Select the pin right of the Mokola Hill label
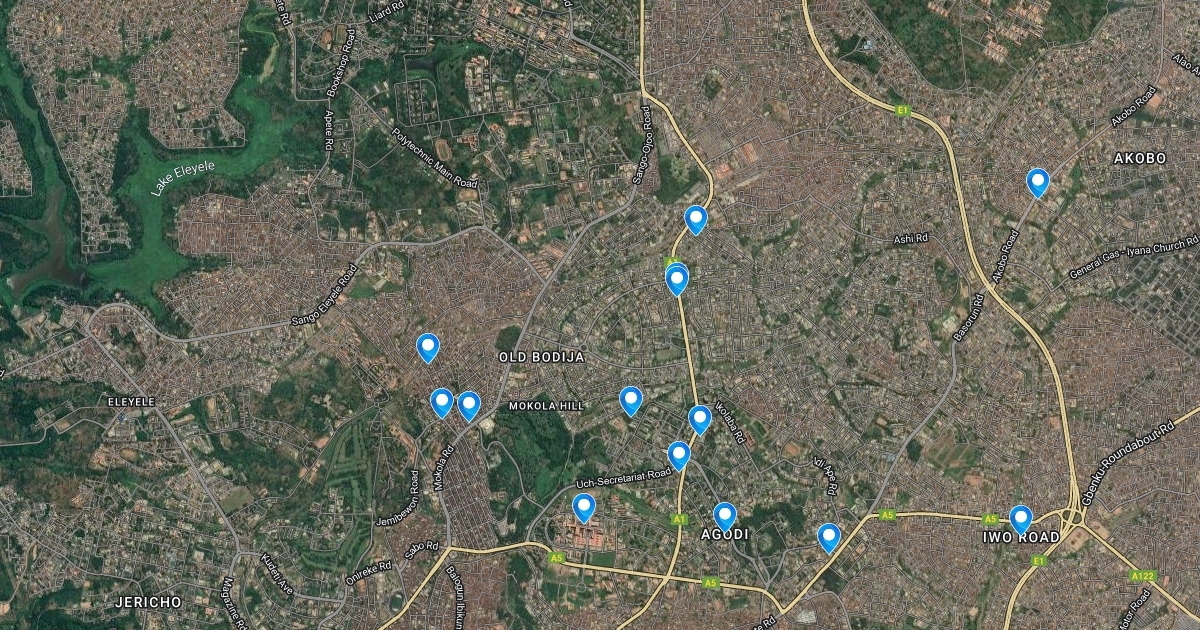The width and height of the screenshot is (1200, 630). pos(630,400)
